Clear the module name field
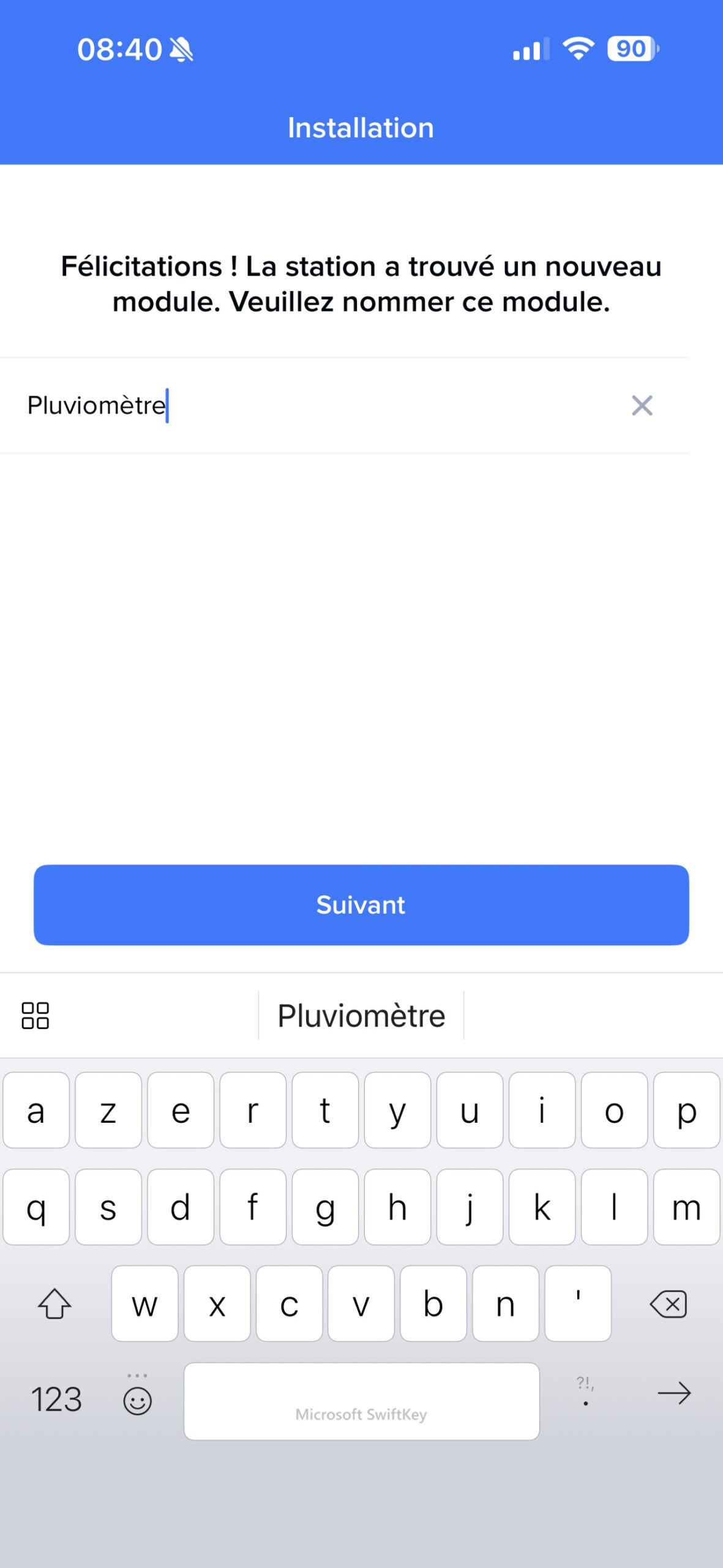Viewport: 723px width, 1568px height. pos(642,405)
